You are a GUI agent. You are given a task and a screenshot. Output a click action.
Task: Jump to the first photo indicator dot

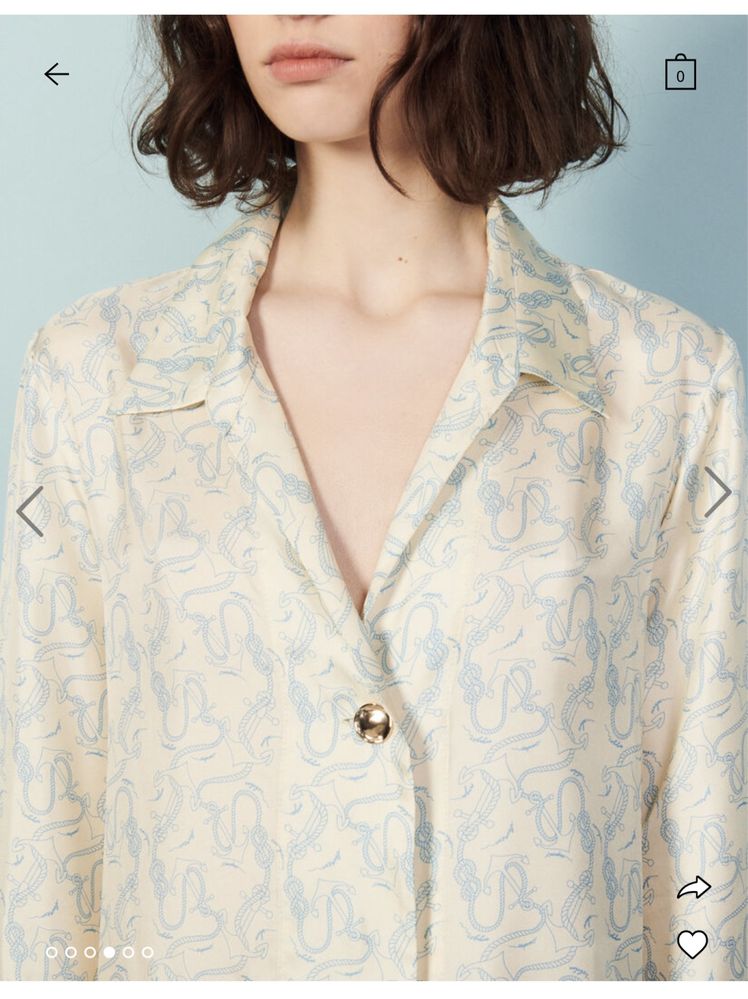(x=52, y=952)
